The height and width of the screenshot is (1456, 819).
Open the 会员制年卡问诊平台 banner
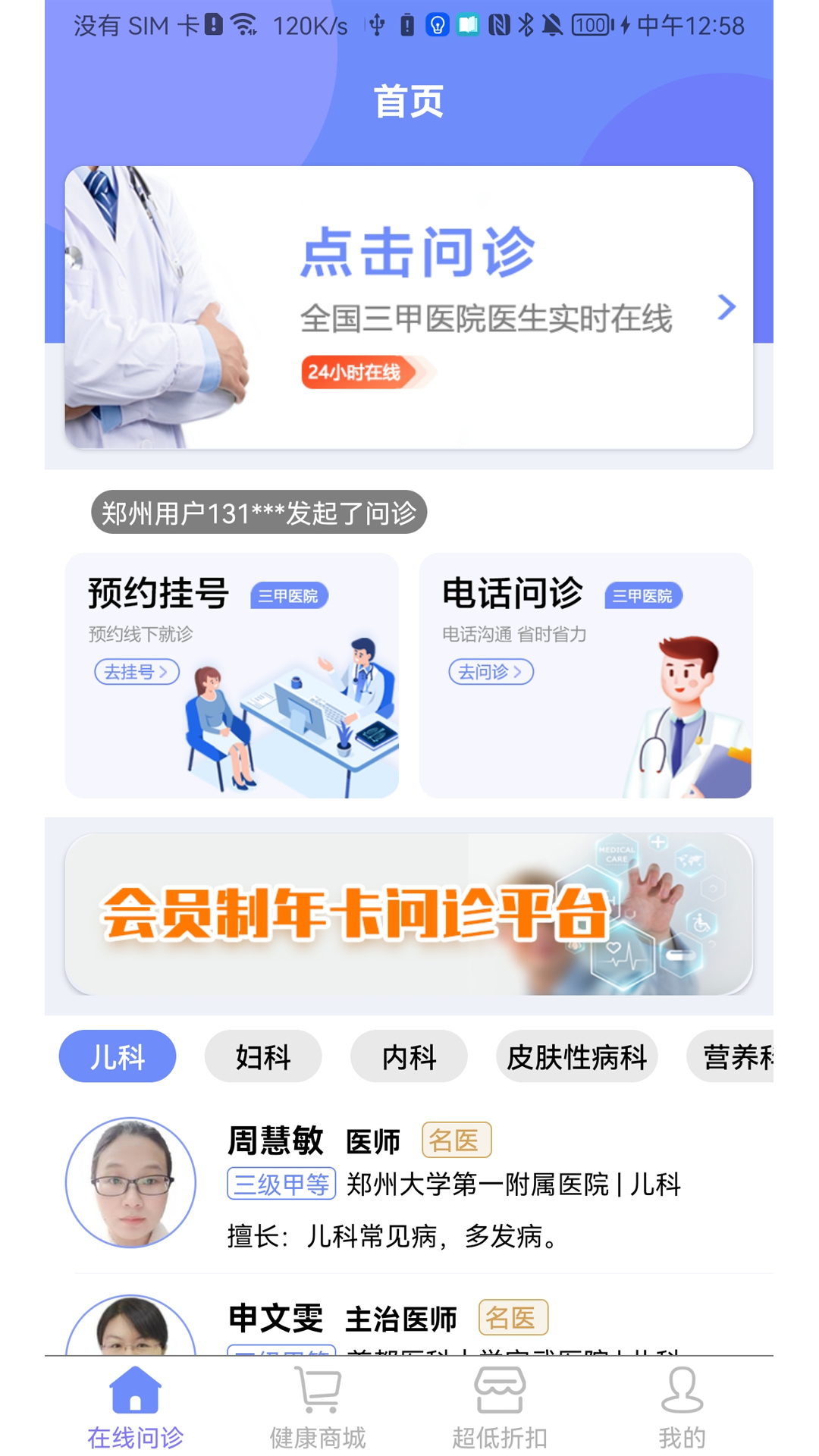409,914
